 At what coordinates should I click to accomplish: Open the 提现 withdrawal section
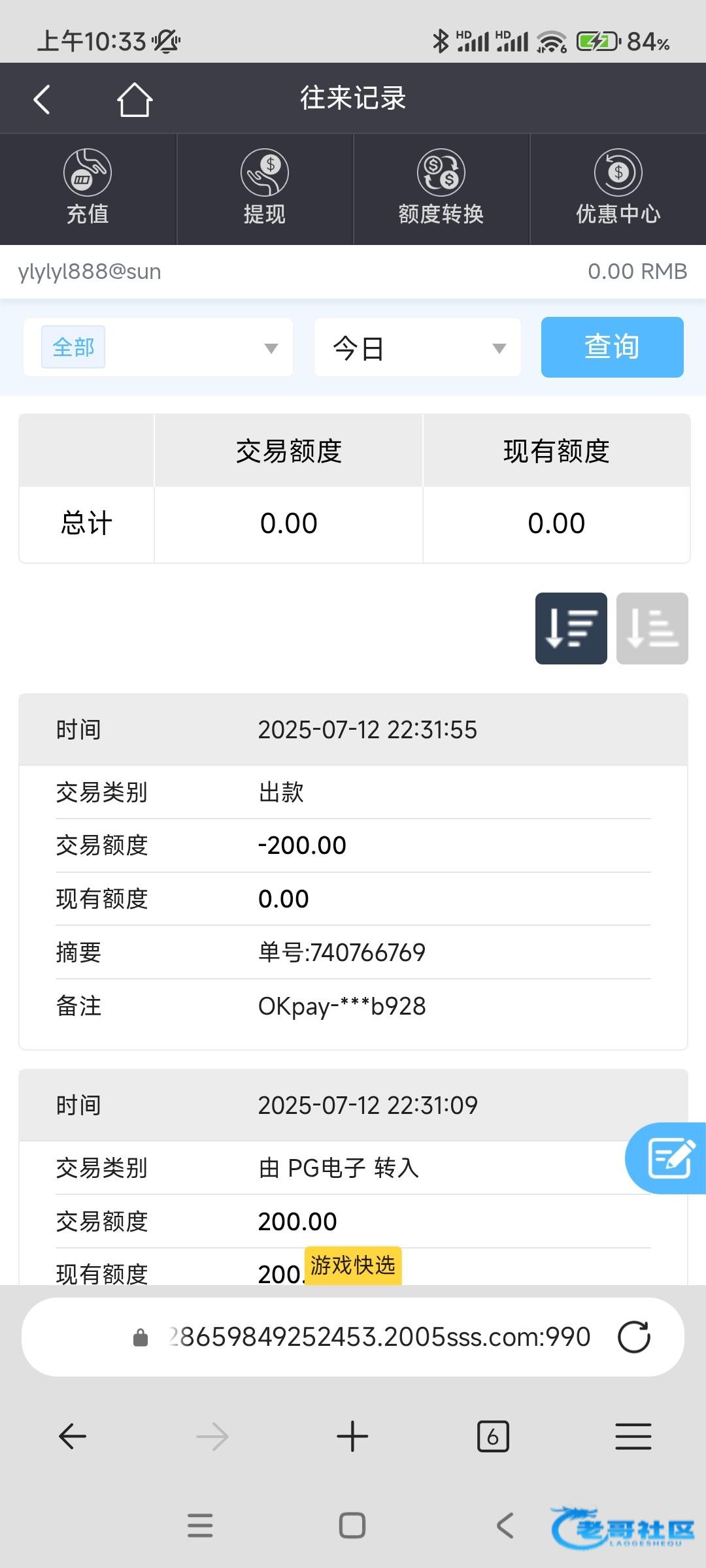point(265,188)
